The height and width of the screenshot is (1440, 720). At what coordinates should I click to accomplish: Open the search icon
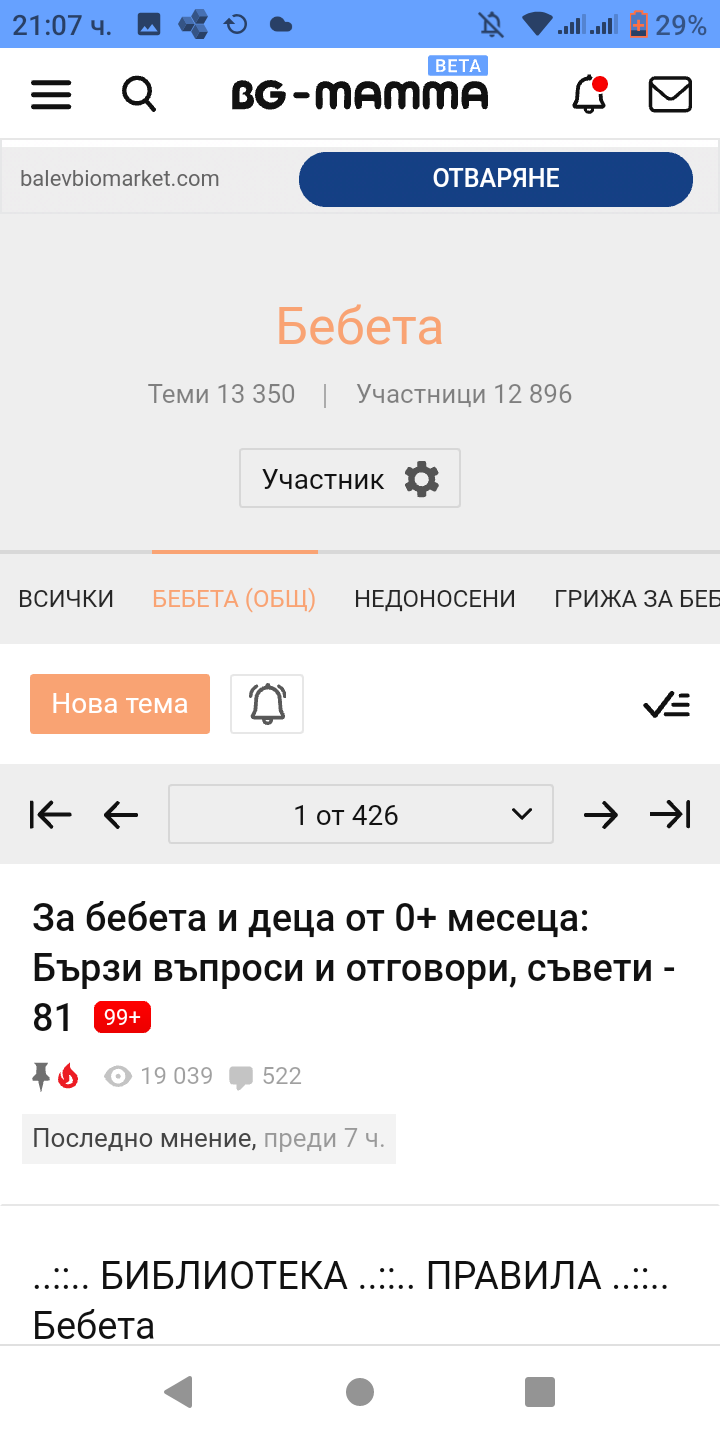pyautogui.click(x=139, y=95)
